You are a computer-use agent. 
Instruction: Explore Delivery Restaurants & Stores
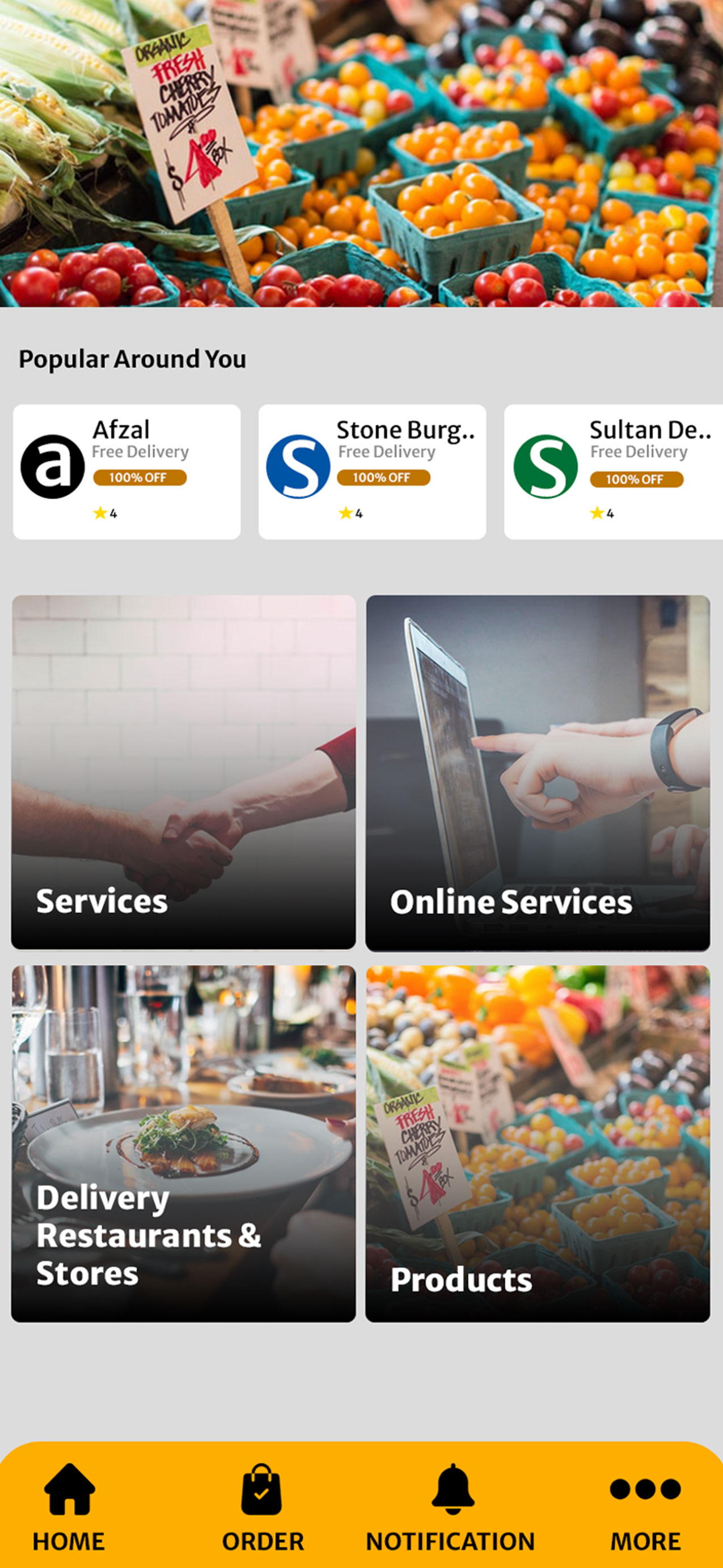point(183,1143)
